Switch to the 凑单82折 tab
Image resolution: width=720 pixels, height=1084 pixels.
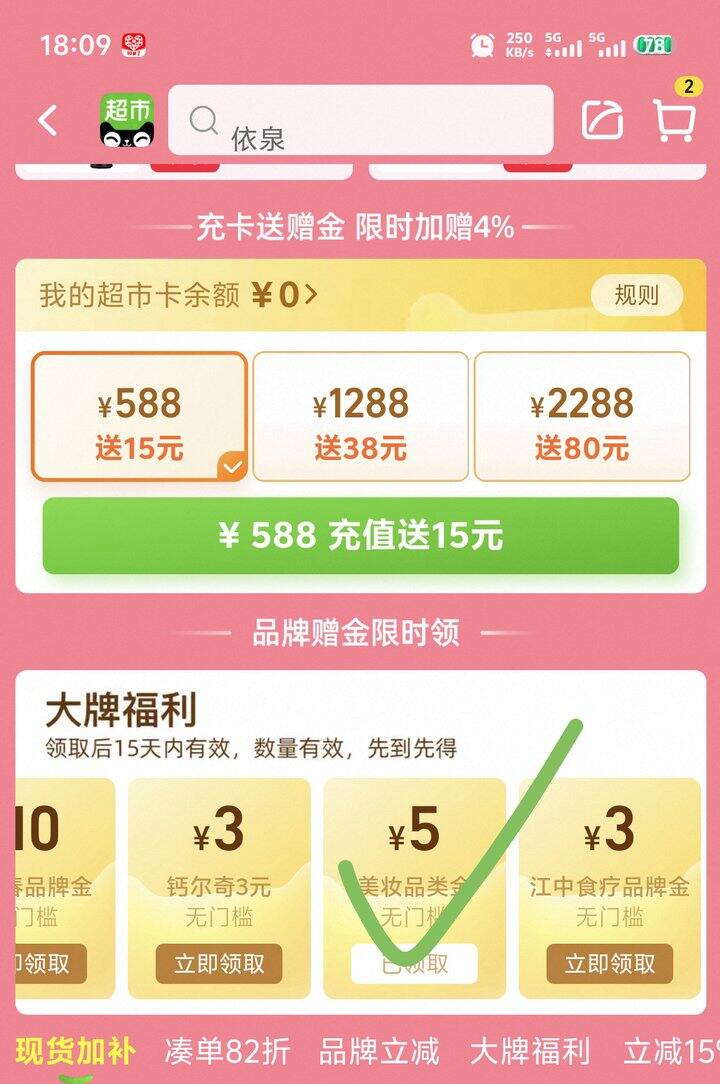(x=227, y=1051)
